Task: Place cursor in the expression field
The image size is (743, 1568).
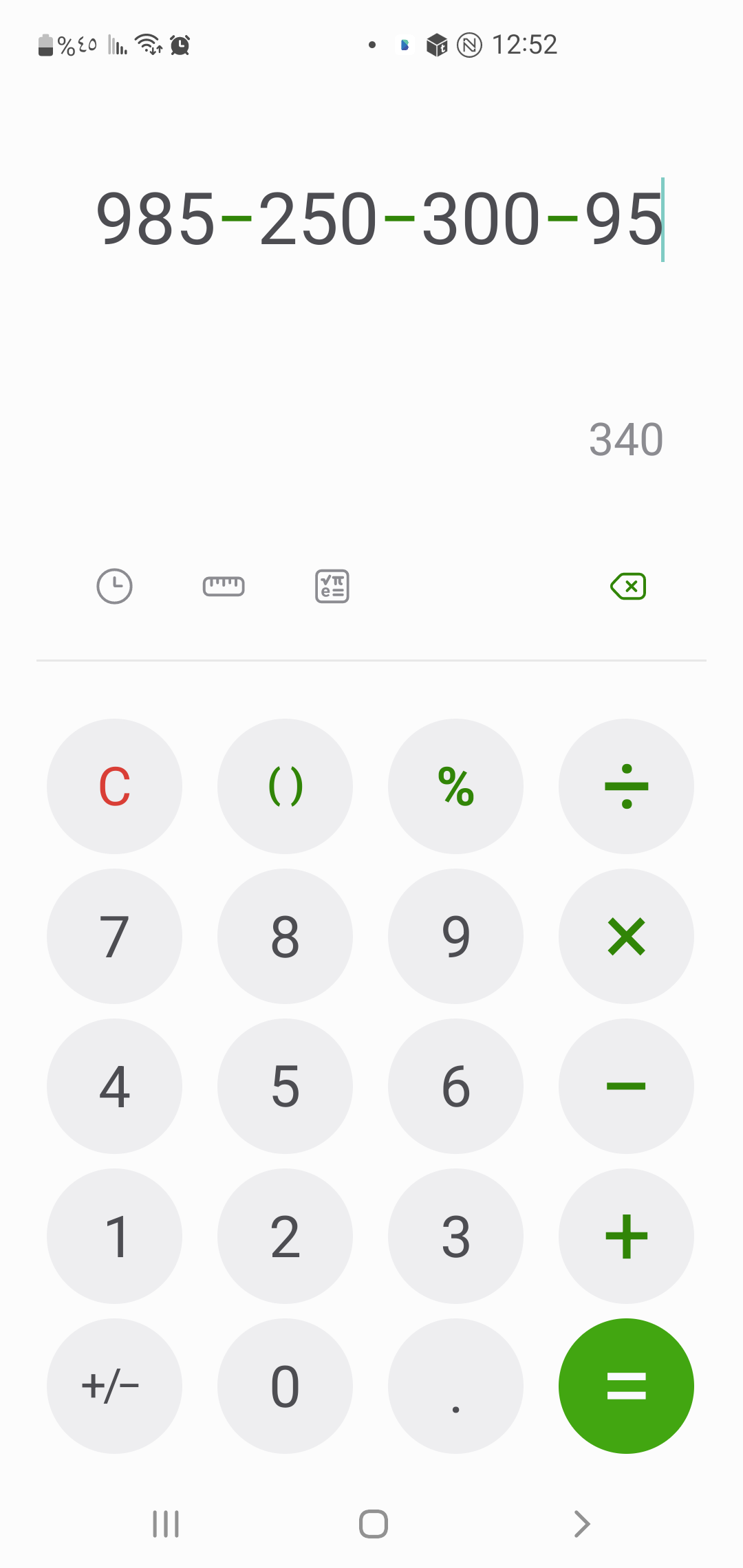Action: click(x=378, y=219)
